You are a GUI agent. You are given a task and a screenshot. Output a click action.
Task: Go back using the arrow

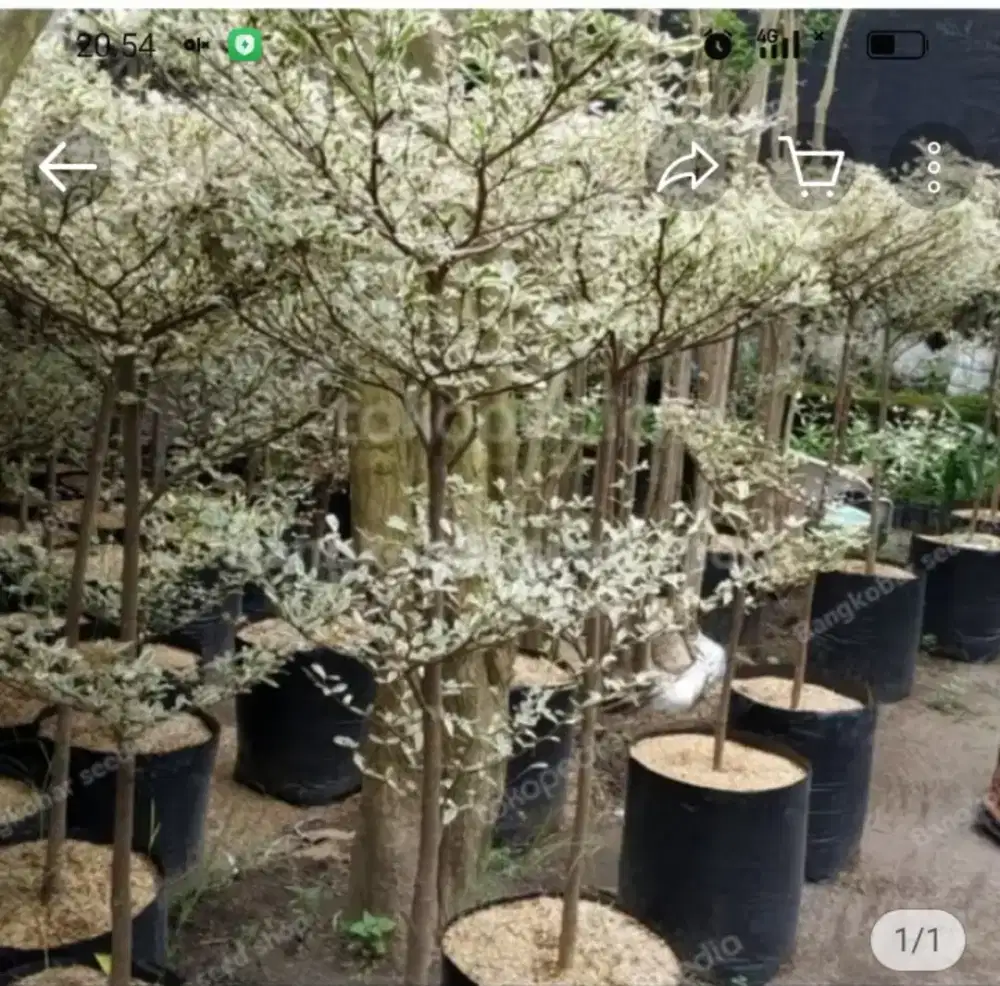tap(67, 167)
